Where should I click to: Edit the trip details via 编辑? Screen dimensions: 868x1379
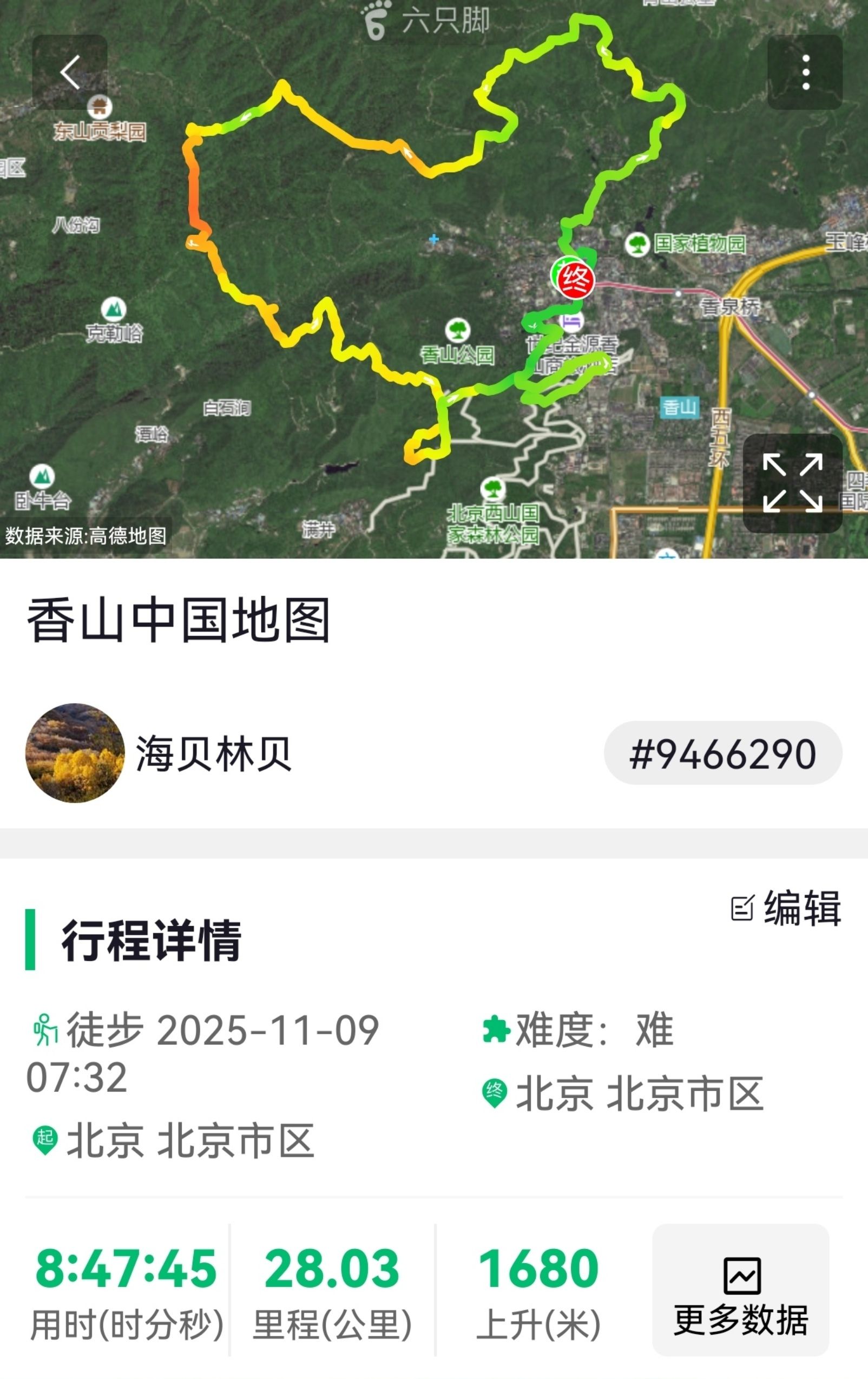tap(786, 908)
